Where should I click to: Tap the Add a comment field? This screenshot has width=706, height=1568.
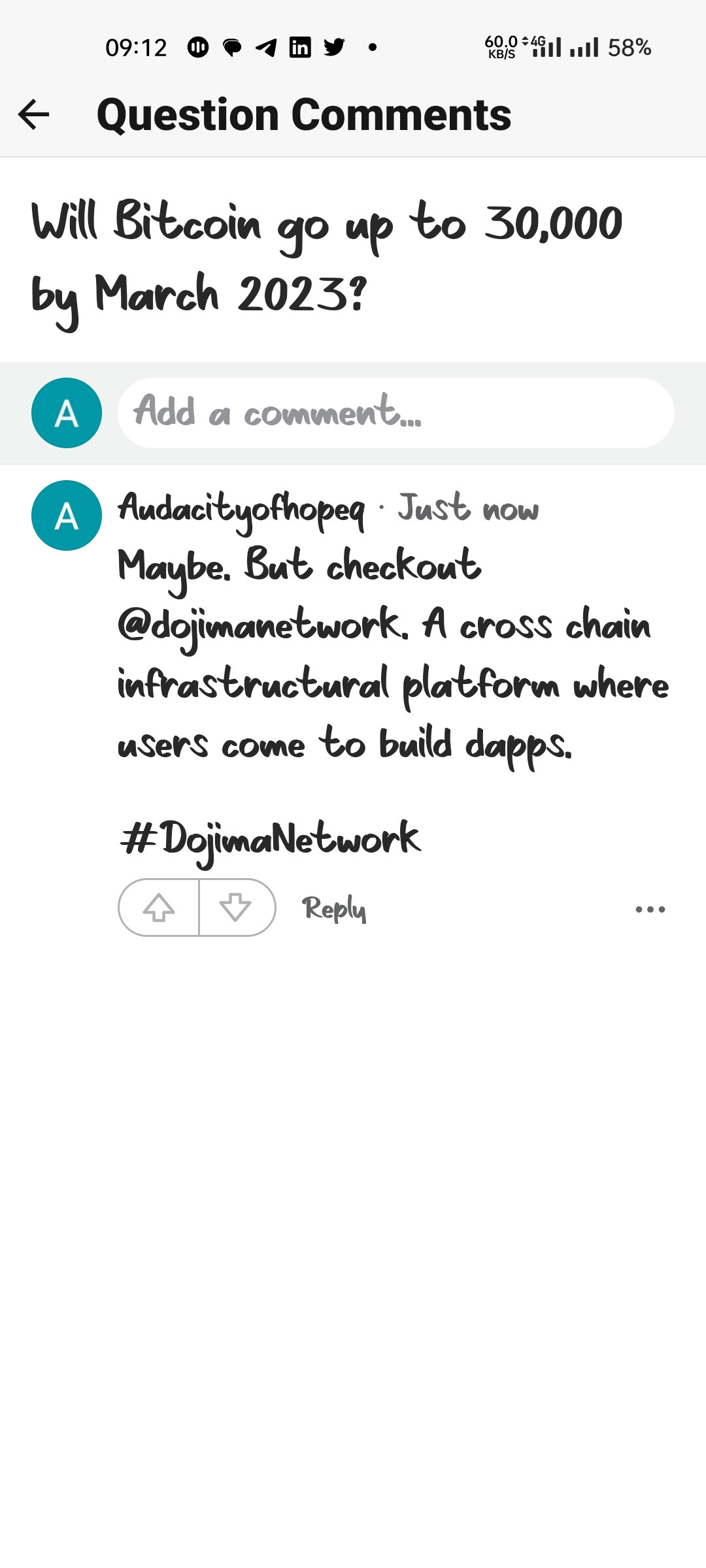pos(395,413)
